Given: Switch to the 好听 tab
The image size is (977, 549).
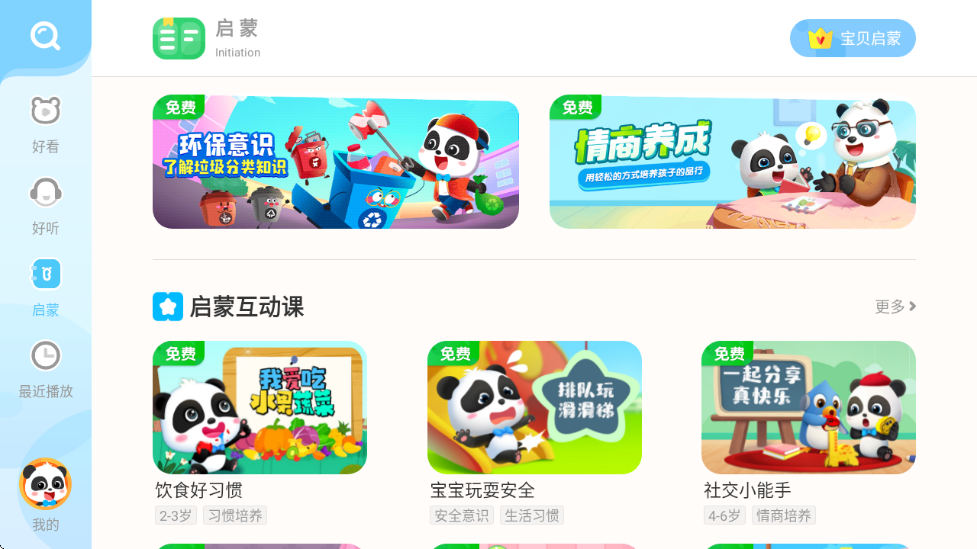Looking at the screenshot, I should [x=45, y=205].
